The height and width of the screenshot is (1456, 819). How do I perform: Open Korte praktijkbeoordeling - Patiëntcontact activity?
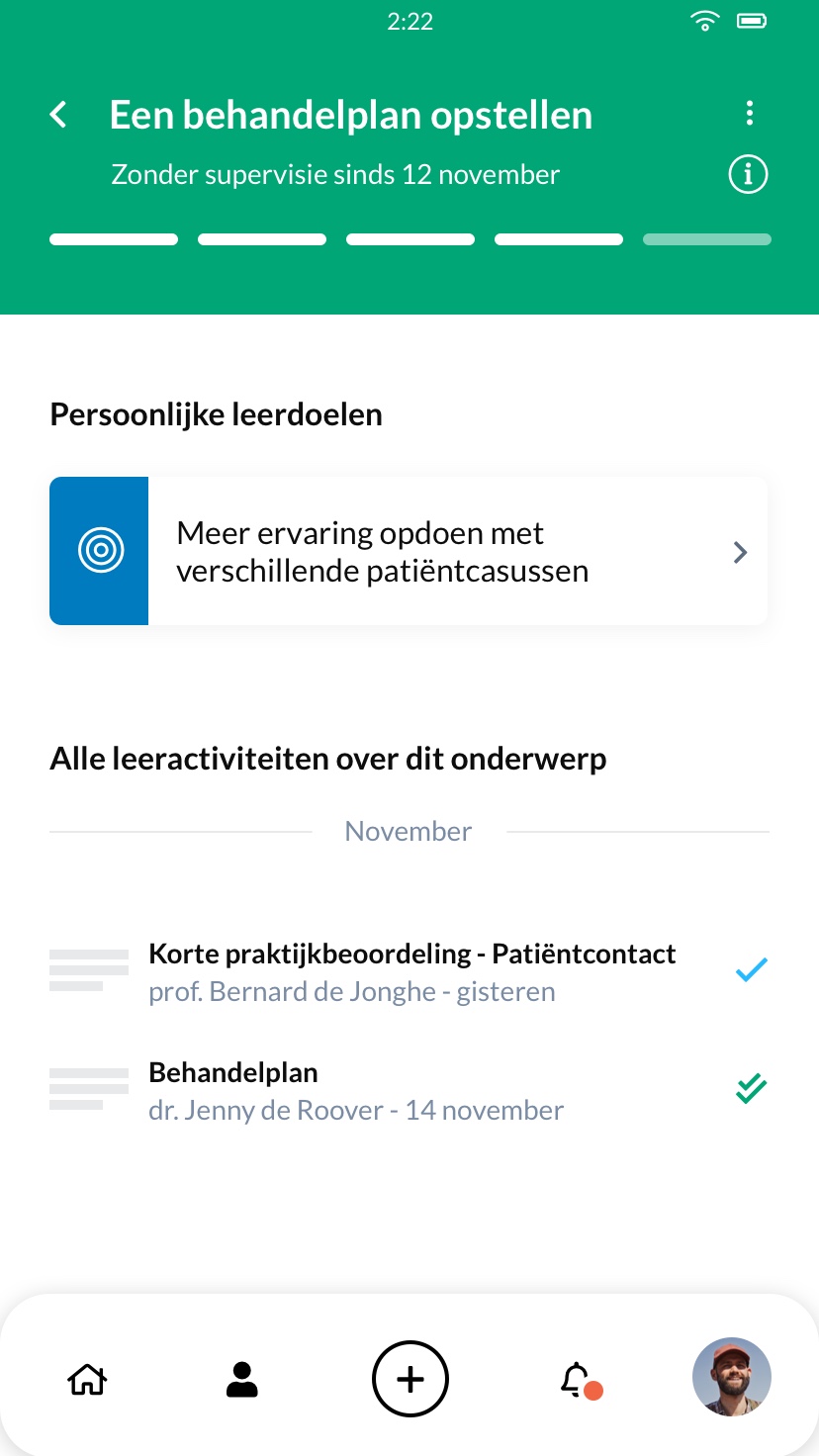pyautogui.click(x=411, y=971)
